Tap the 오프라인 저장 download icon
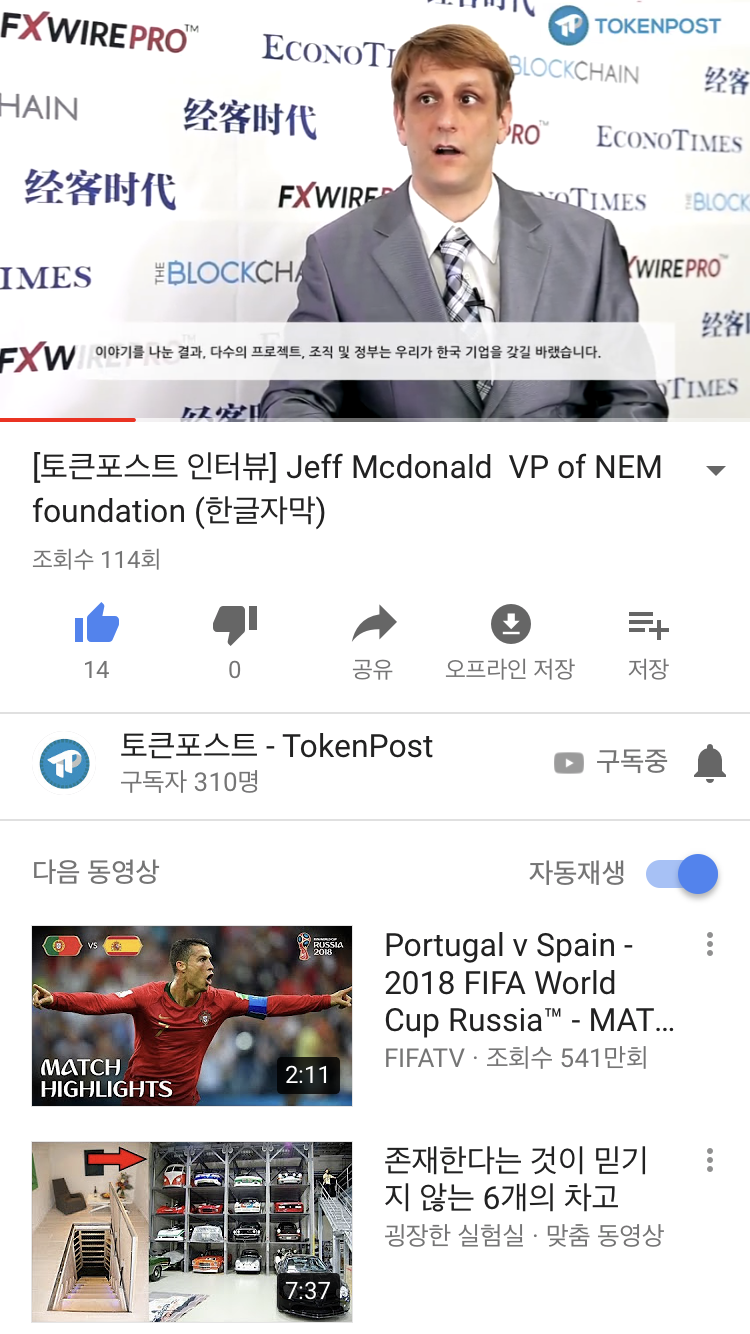750x1334 pixels. pyautogui.click(x=510, y=625)
